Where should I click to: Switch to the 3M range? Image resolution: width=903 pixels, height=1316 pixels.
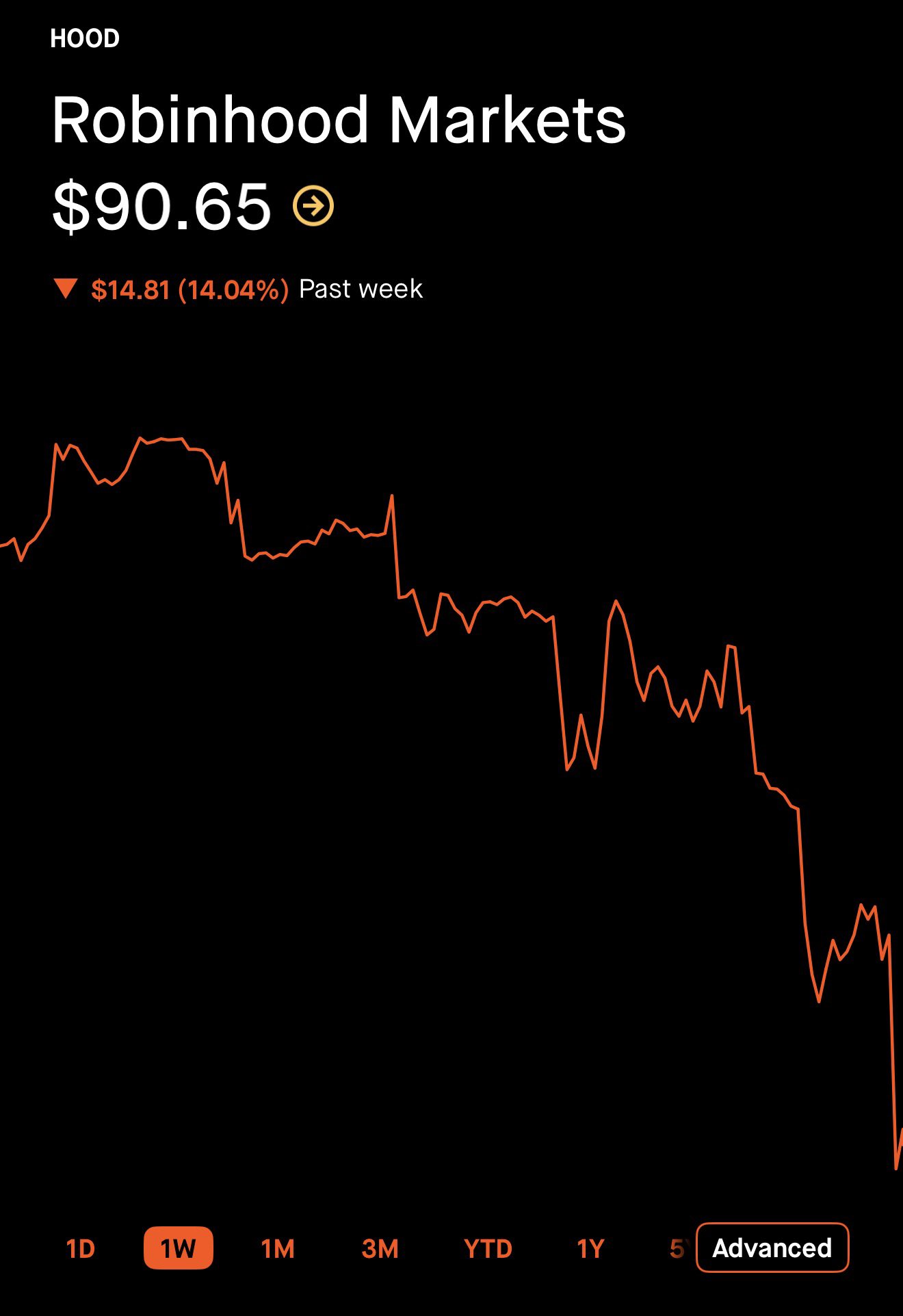point(380,1248)
